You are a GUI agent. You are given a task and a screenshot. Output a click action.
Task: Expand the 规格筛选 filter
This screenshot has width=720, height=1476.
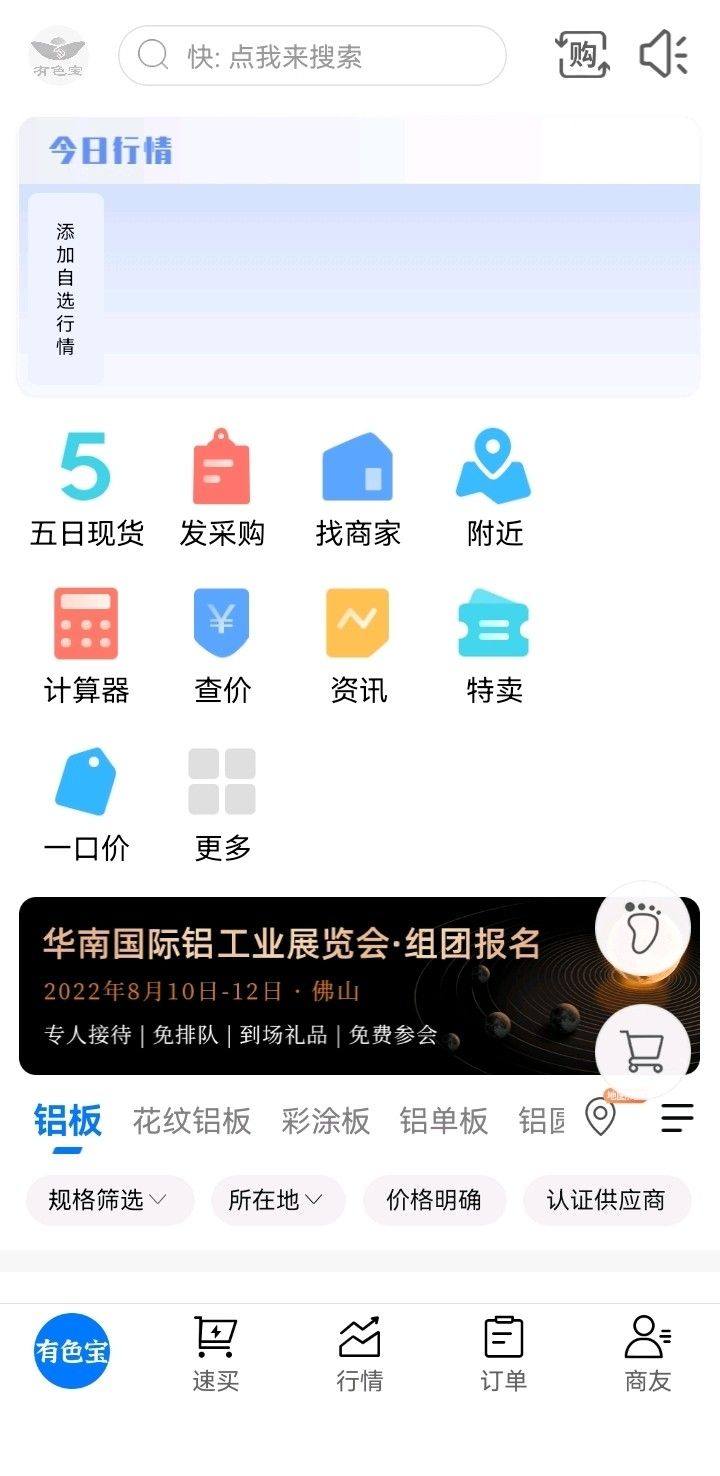coord(110,1200)
